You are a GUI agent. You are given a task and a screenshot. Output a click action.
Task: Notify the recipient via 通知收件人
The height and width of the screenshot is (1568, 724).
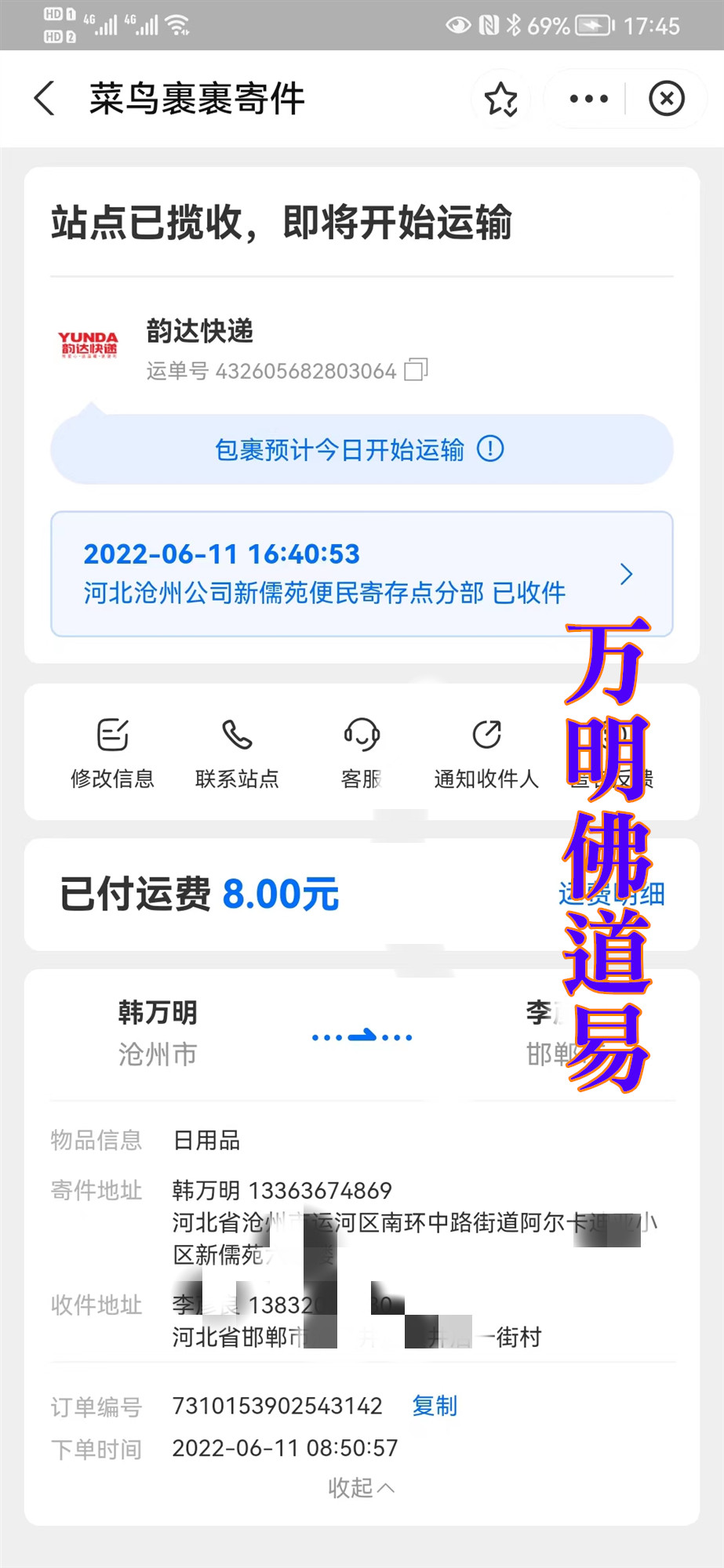(486, 753)
